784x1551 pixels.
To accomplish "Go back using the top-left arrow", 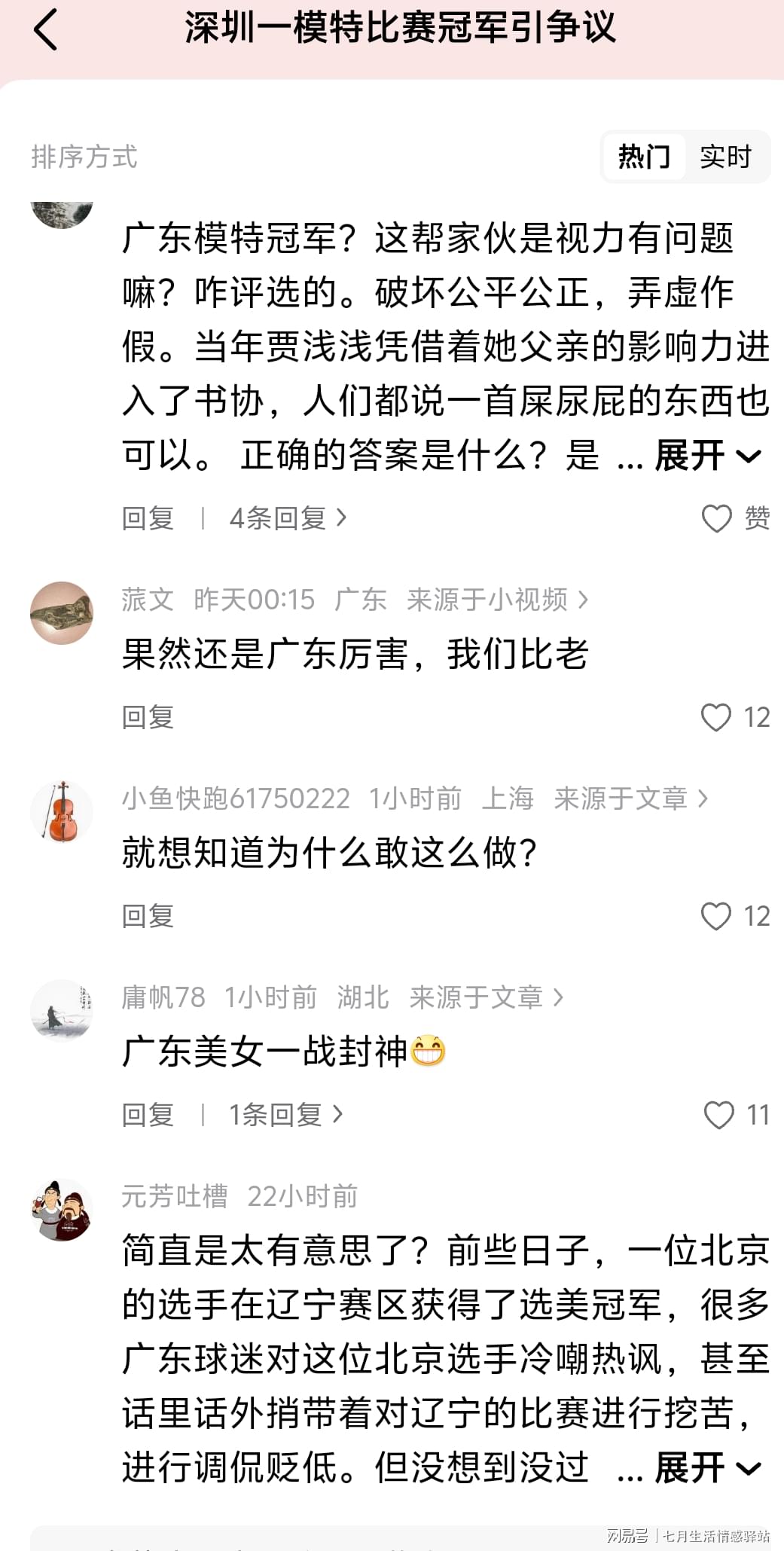I will pos(45,30).
